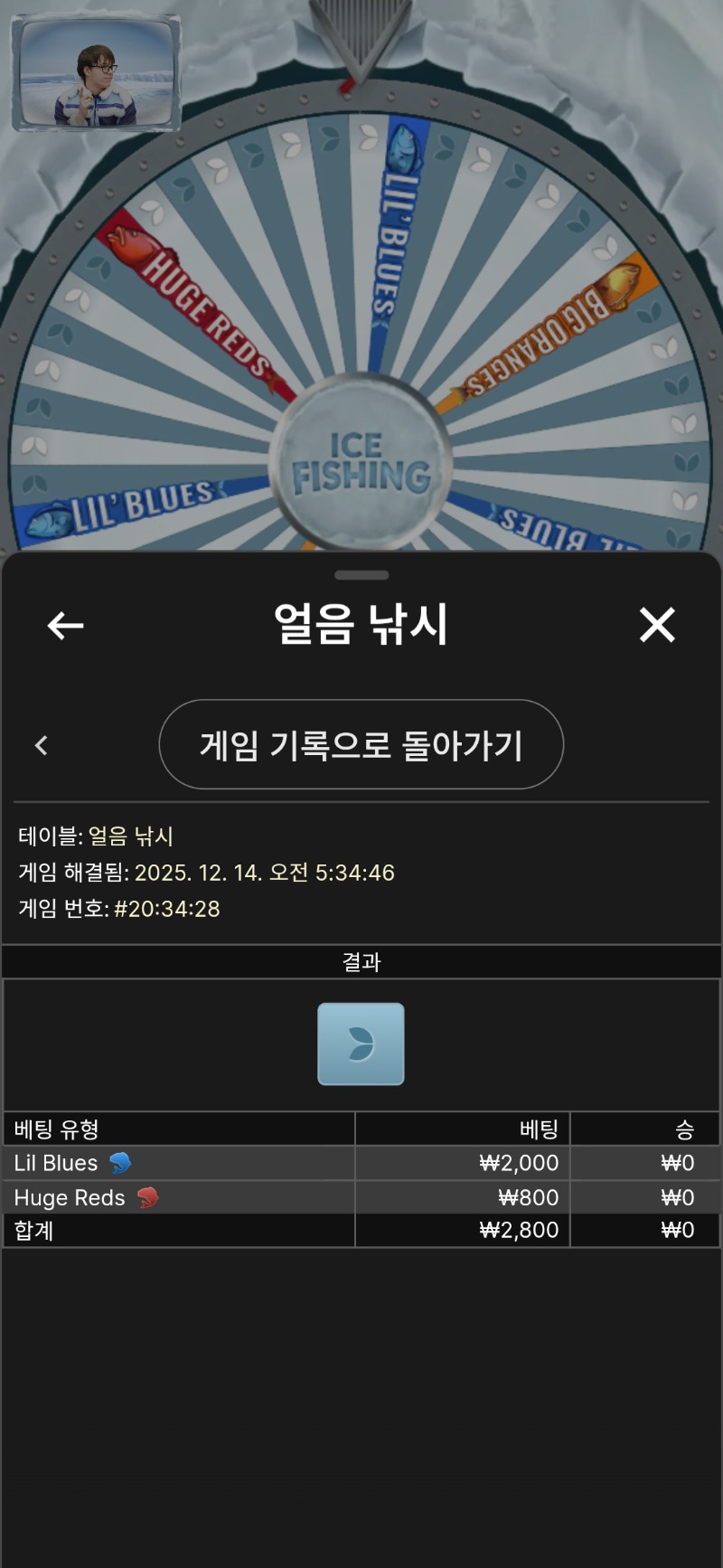Open the live dealer video thumbnail
Screen dimensions: 723x1568
[96, 73]
